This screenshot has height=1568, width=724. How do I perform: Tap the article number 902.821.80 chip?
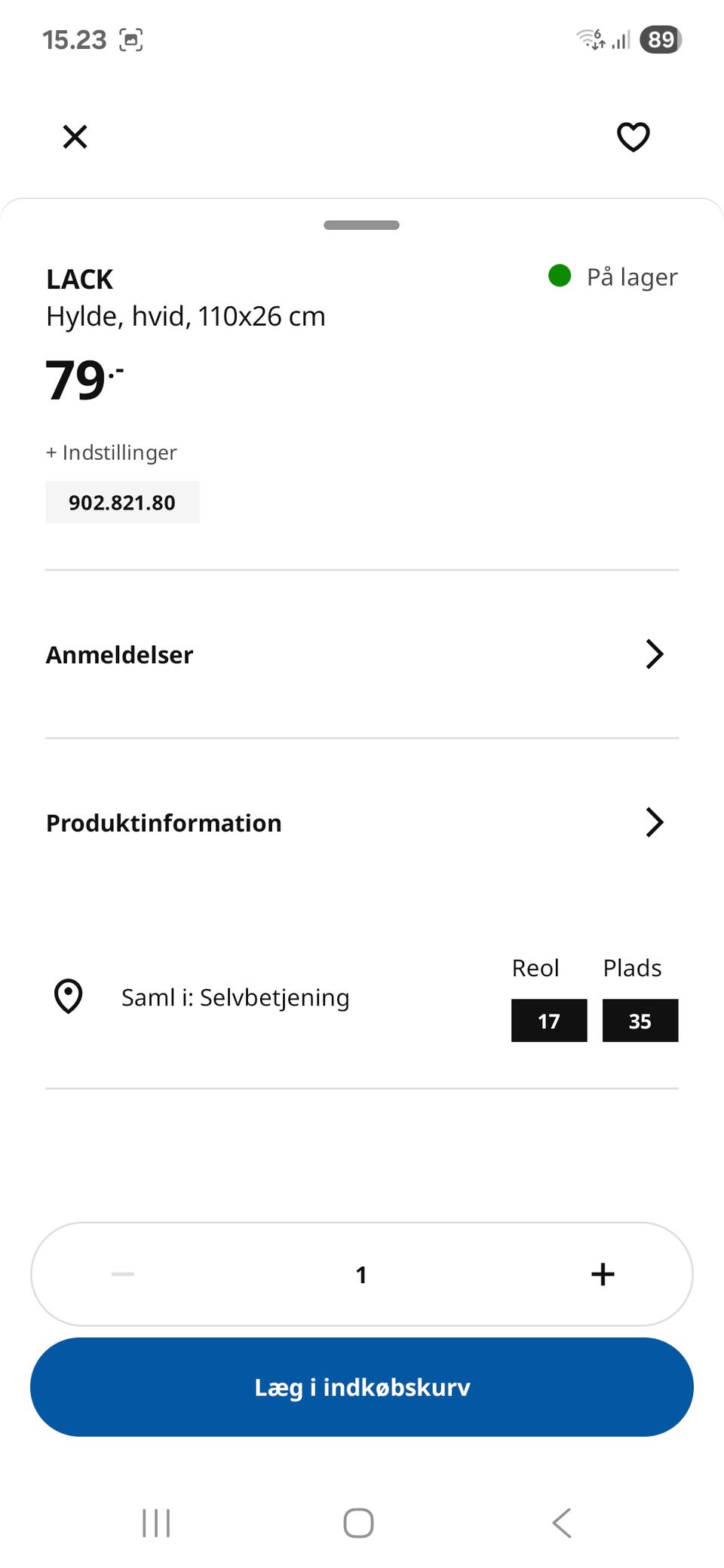click(122, 502)
